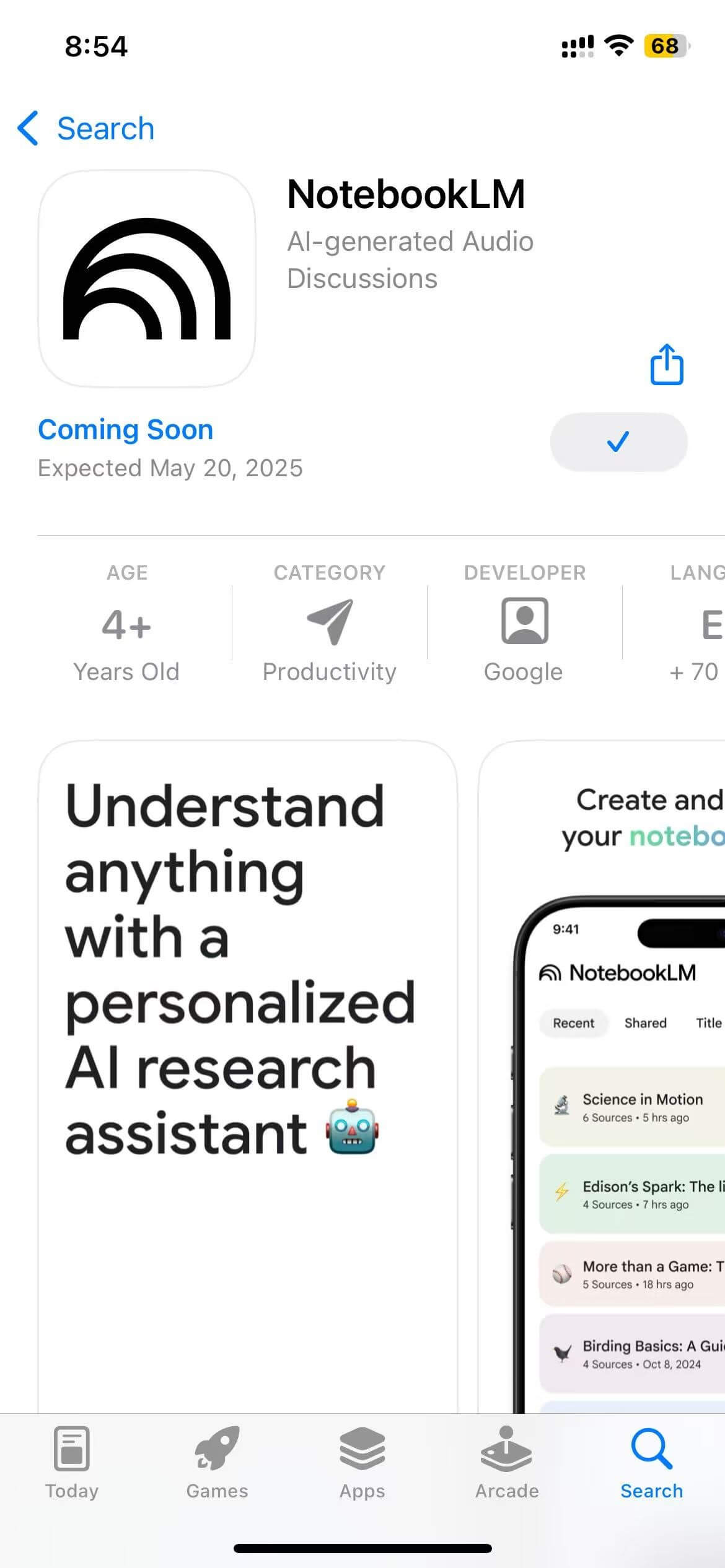This screenshot has width=725, height=1568.
Task: Switch to the Arcade tab
Action: [507, 1463]
